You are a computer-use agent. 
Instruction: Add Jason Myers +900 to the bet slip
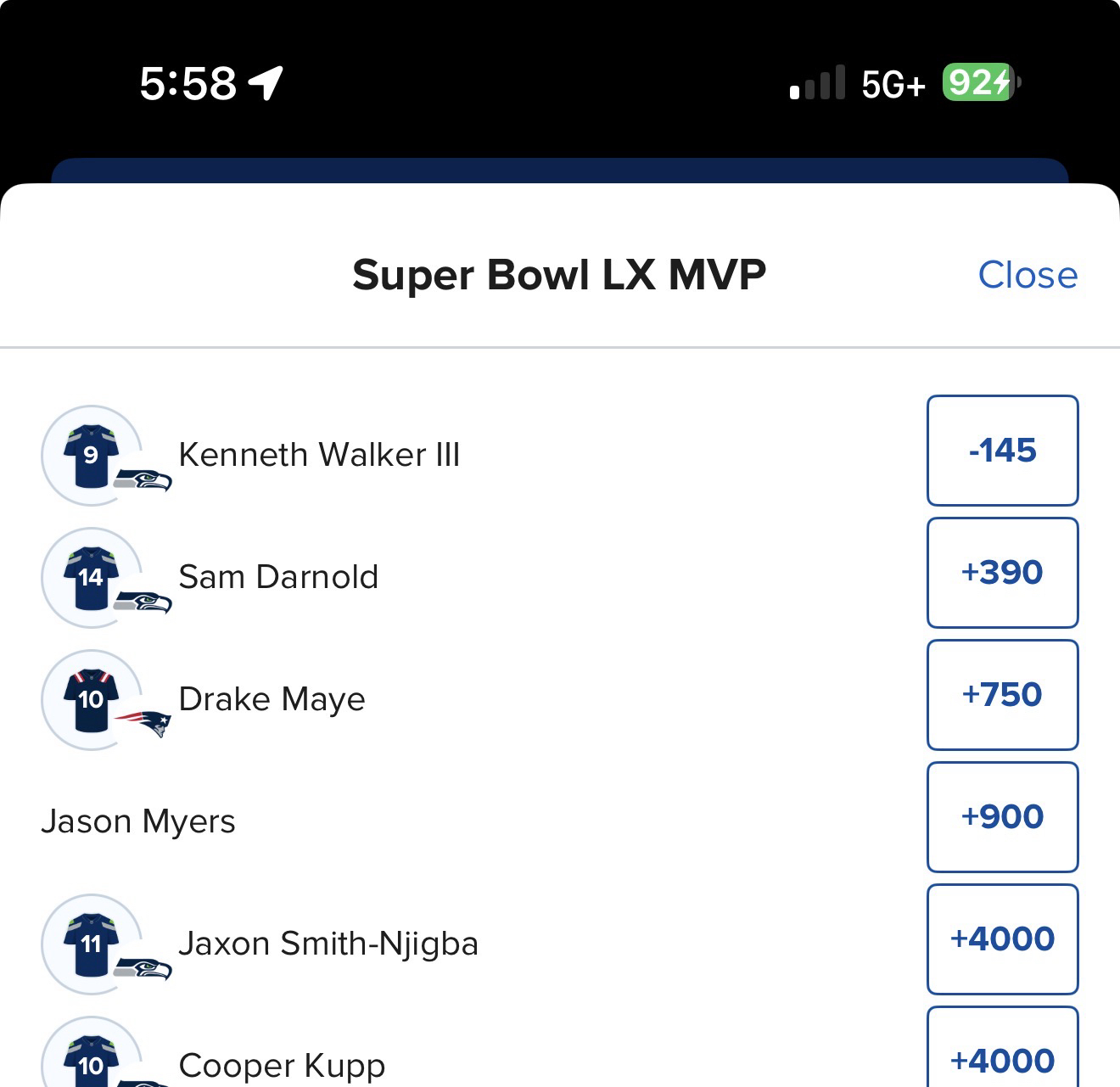point(1002,817)
